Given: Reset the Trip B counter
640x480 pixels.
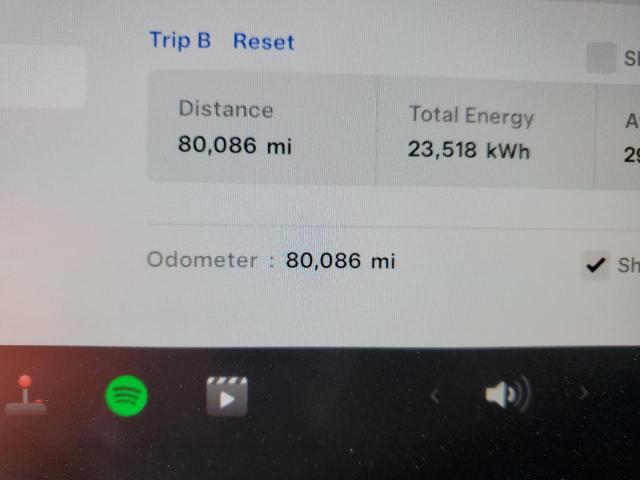Looking at the screenshot, I should pos(264,42).
